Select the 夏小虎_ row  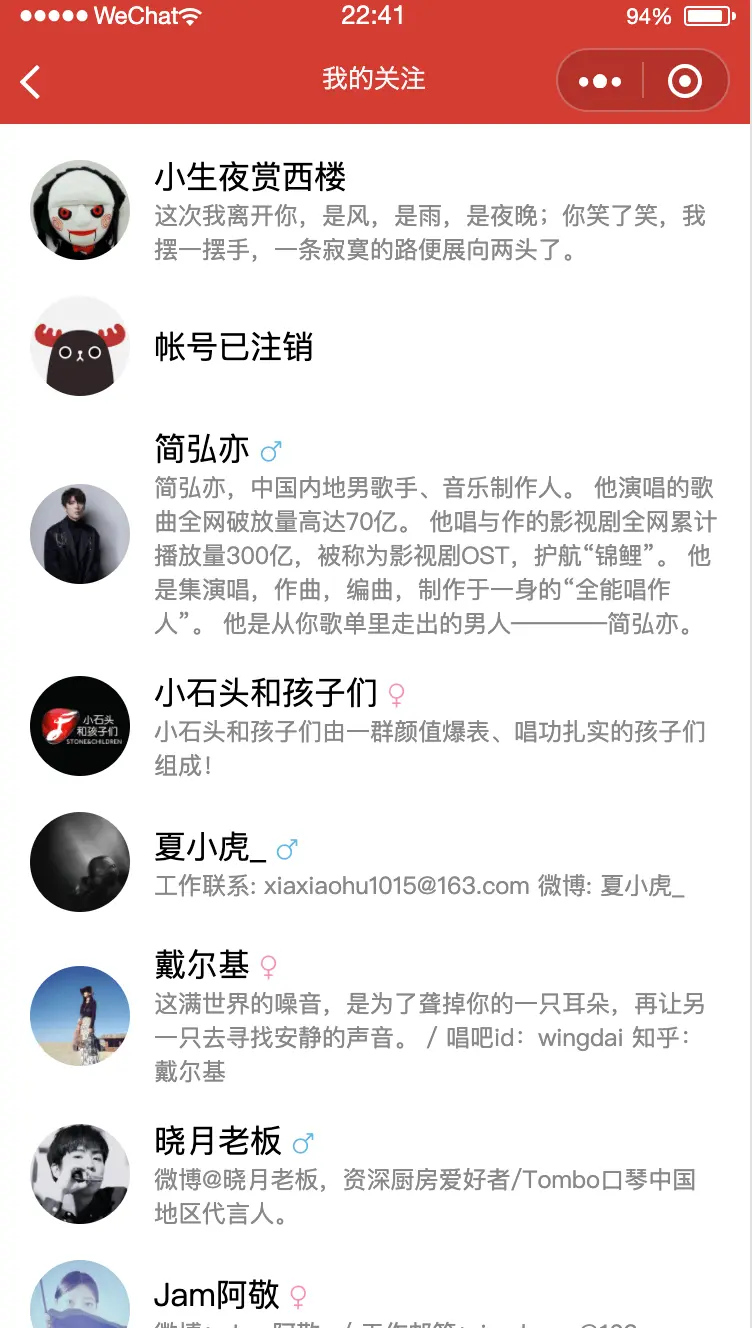[376, 862]
